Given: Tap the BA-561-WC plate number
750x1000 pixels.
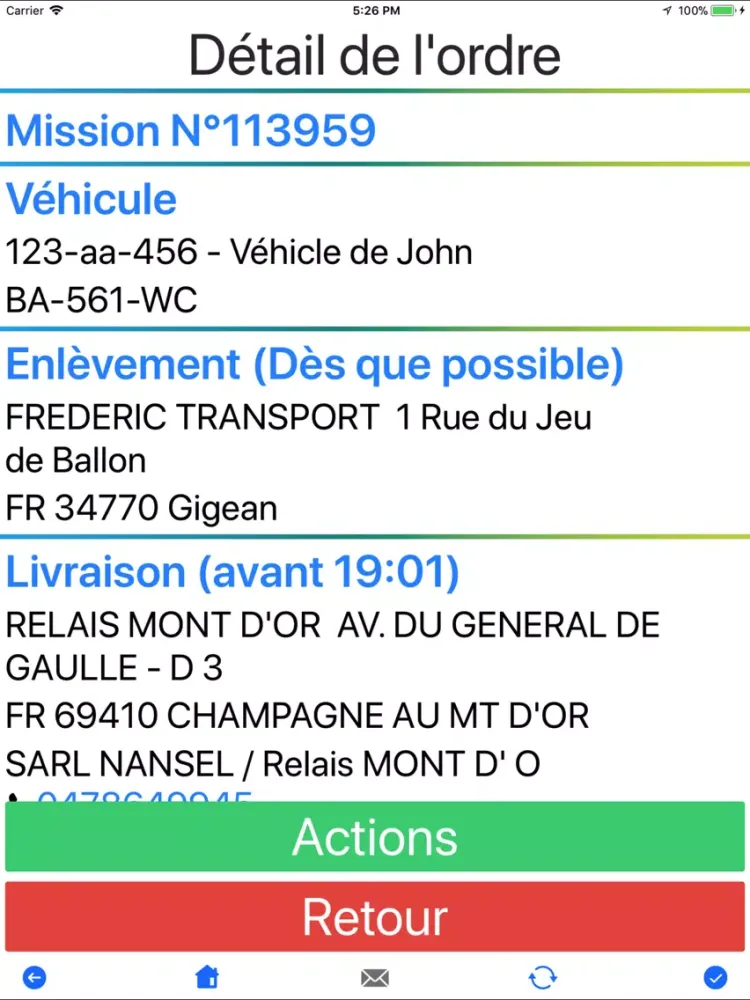Looking at the screenshot, I should (102, 300).
